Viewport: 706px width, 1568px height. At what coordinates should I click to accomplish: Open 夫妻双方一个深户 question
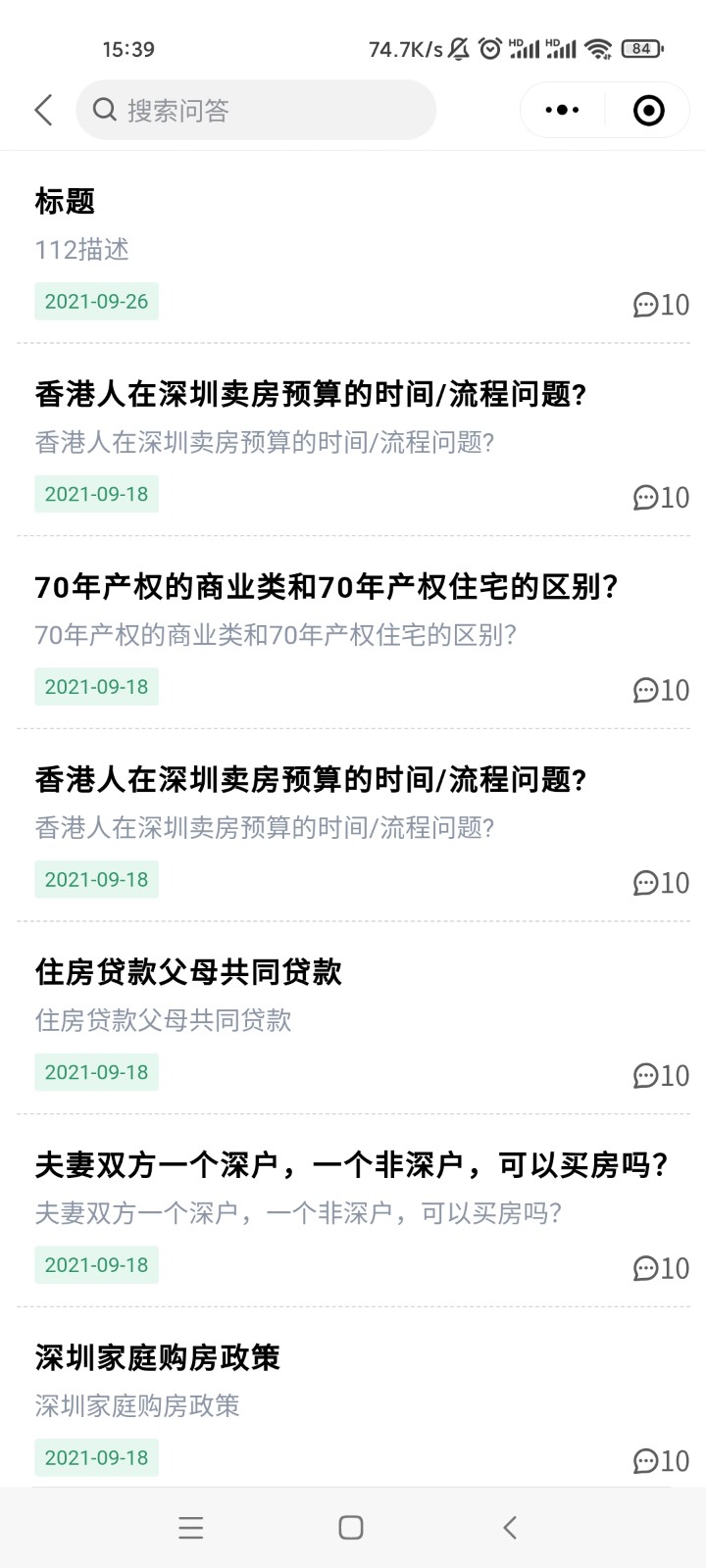(353, 1211)
